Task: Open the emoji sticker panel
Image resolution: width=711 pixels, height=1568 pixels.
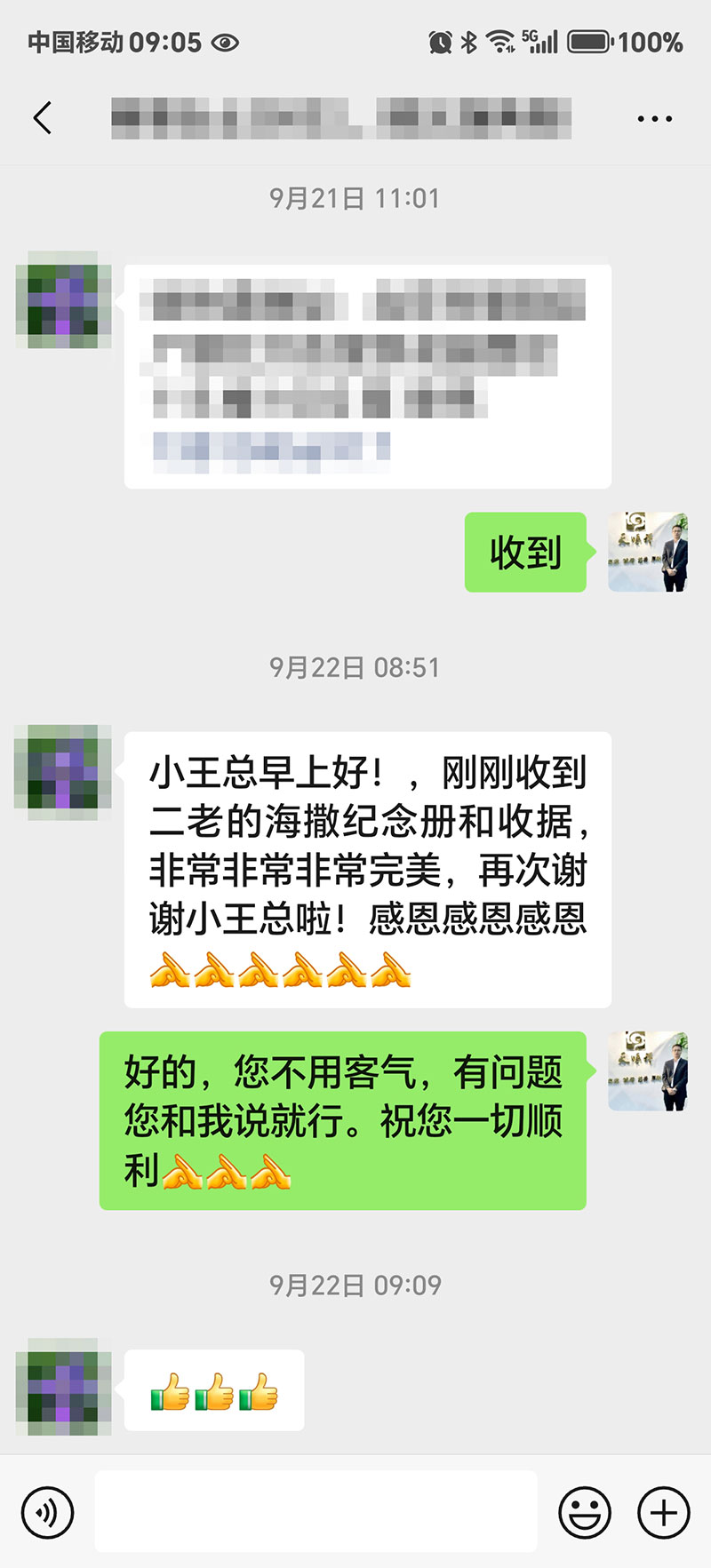Action: pyautogui.click(x=584, y=1512)
